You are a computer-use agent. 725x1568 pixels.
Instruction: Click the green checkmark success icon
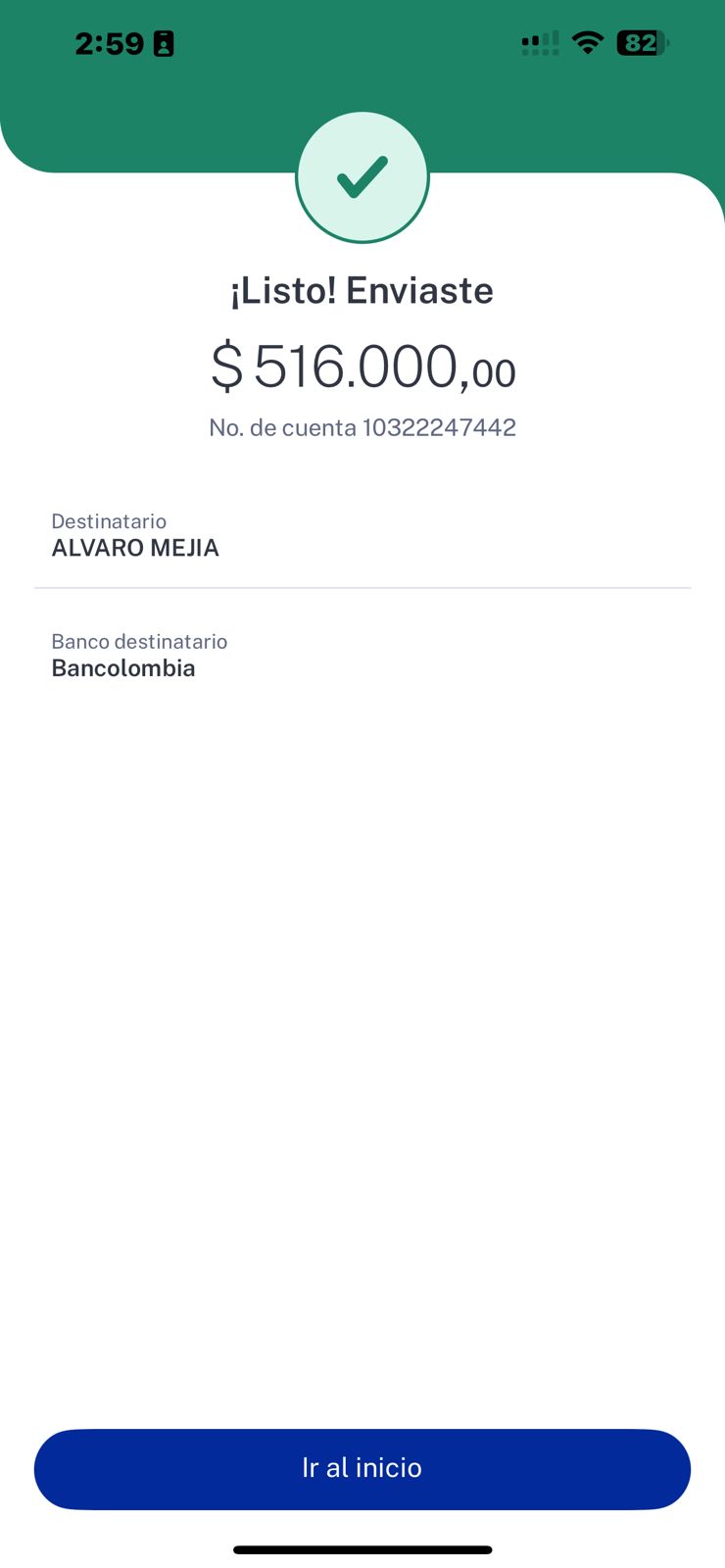coord(362,176)
